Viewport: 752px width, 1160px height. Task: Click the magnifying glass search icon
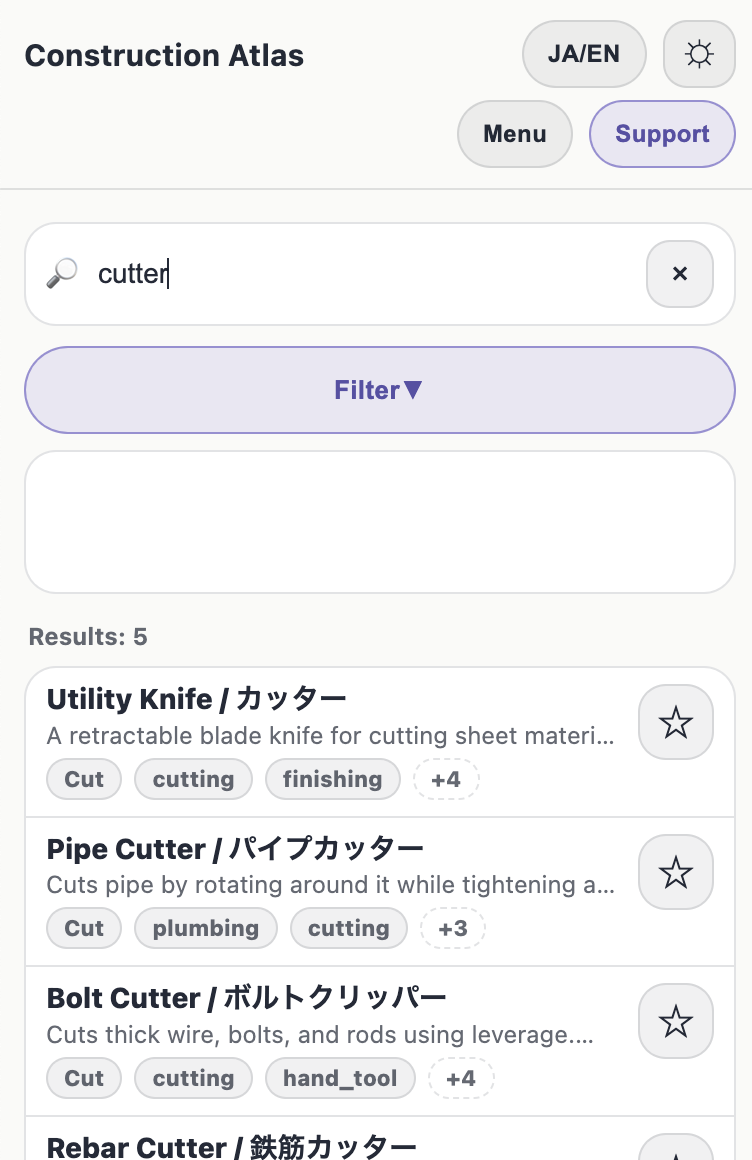pyautogui.click(x=63, y=272)
